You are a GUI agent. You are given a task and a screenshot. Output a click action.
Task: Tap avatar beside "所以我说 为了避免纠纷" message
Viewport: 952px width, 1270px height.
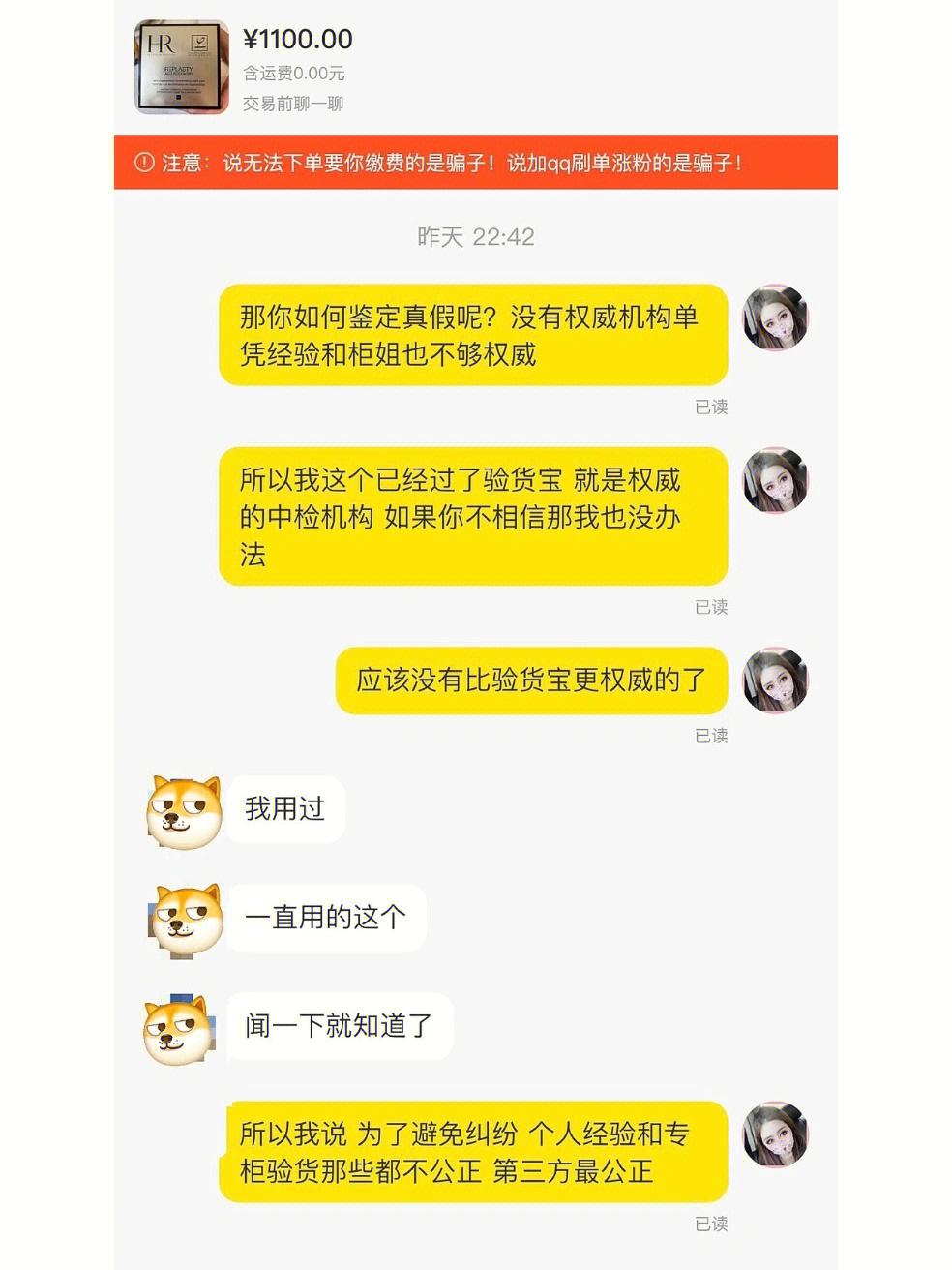(x=775, y=1134)
